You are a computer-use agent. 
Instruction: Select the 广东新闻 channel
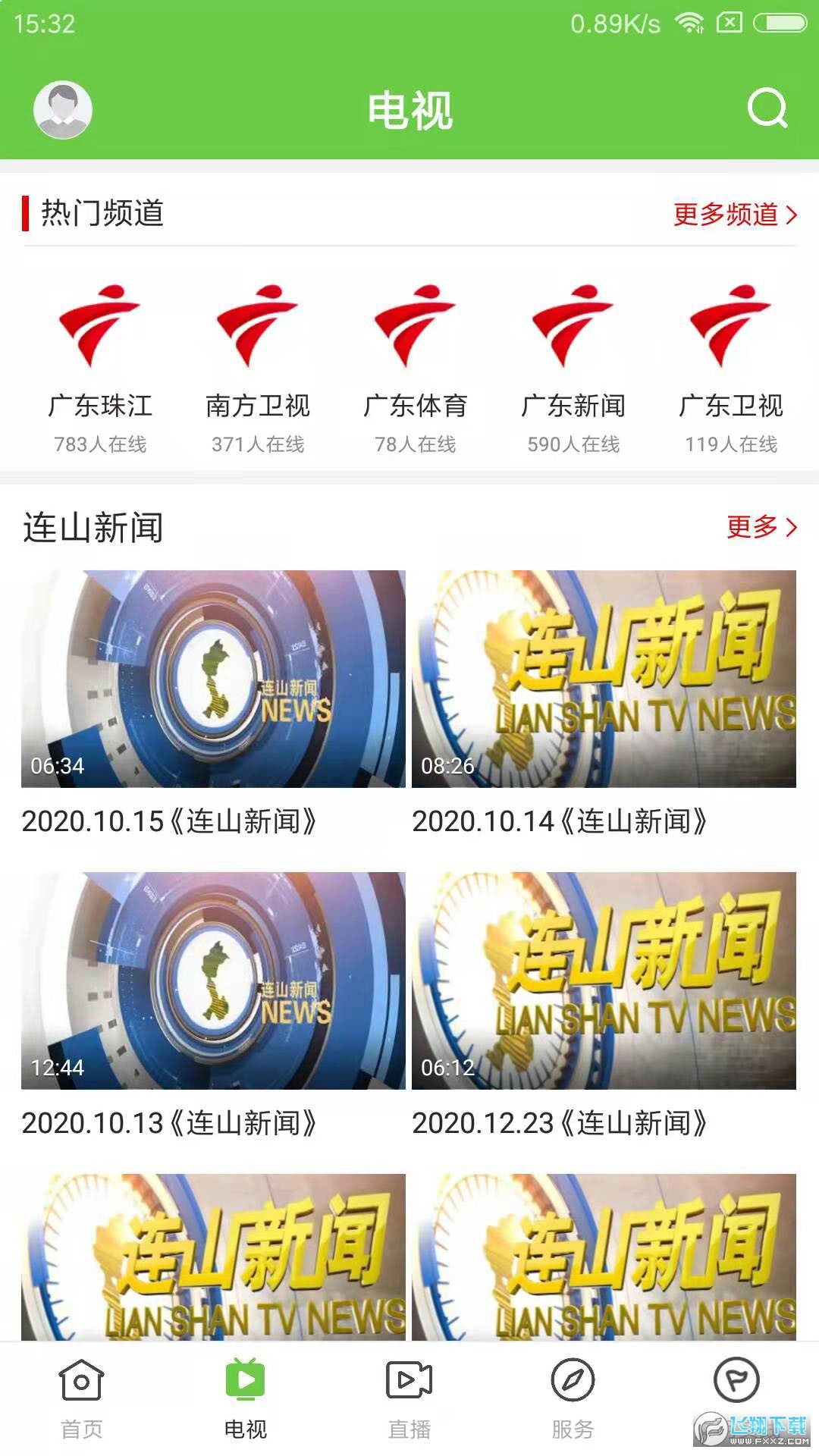[573, 326]
